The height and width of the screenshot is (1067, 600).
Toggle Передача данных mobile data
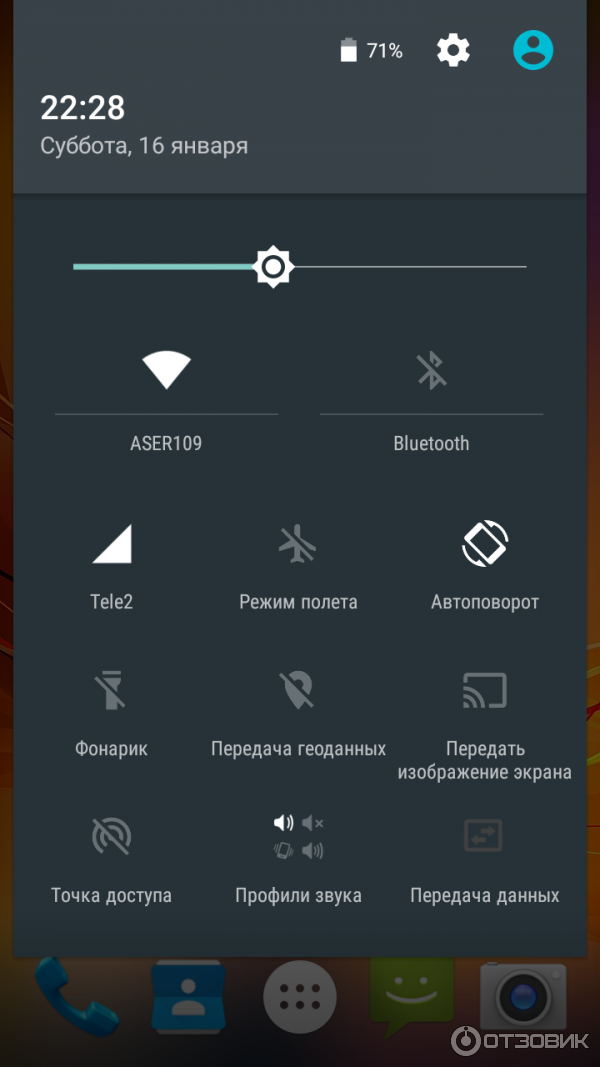[485, 837]
